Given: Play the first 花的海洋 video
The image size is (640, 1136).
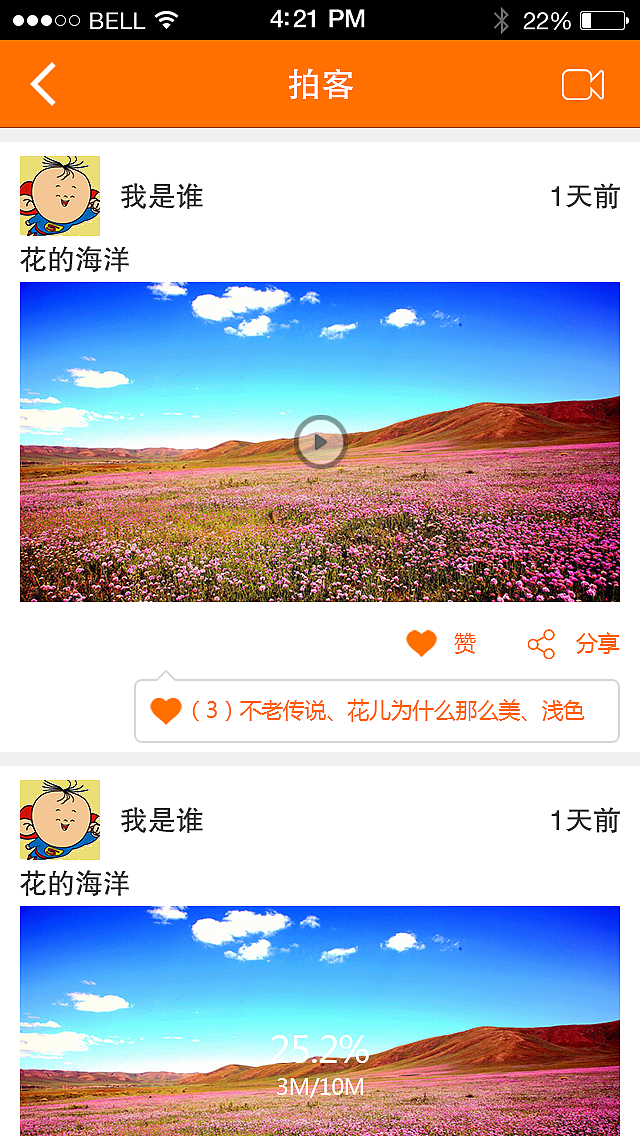Looking at the screenshot, I should tap(320, 441).
